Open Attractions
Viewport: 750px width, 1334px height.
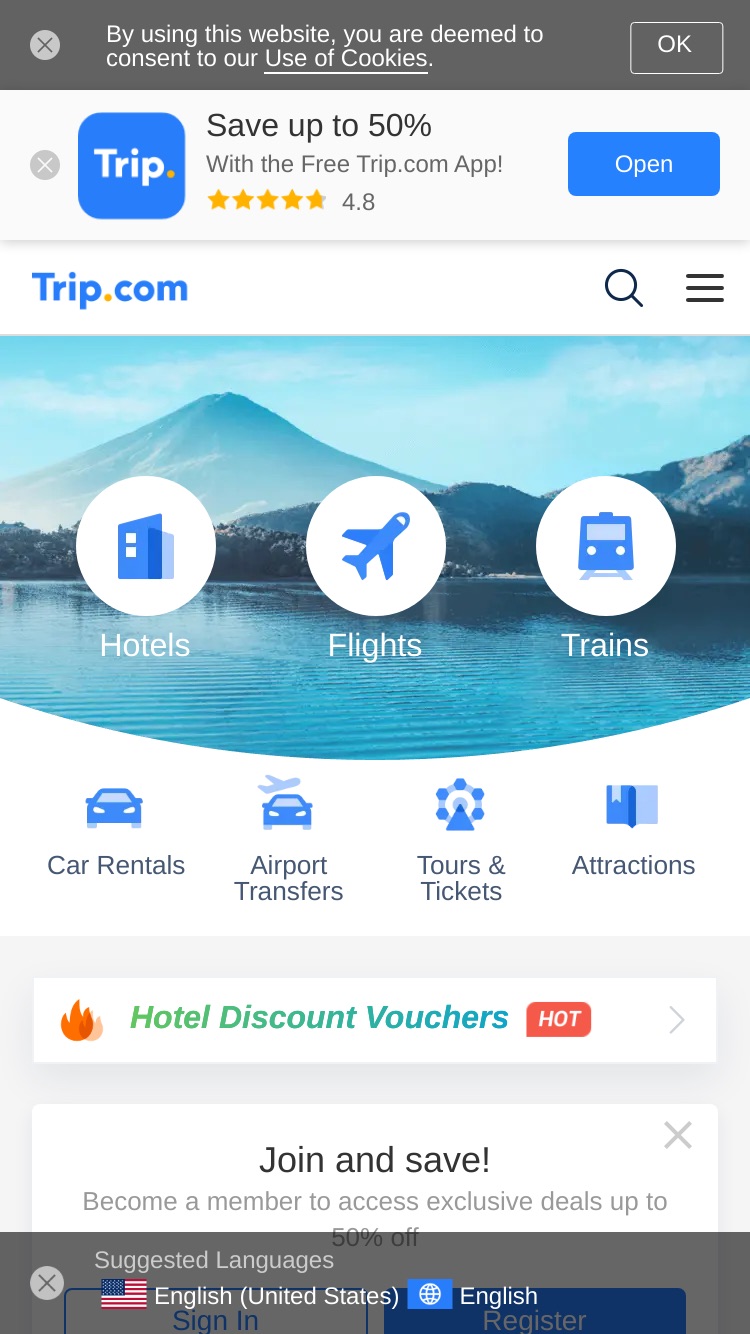(633, 830)
